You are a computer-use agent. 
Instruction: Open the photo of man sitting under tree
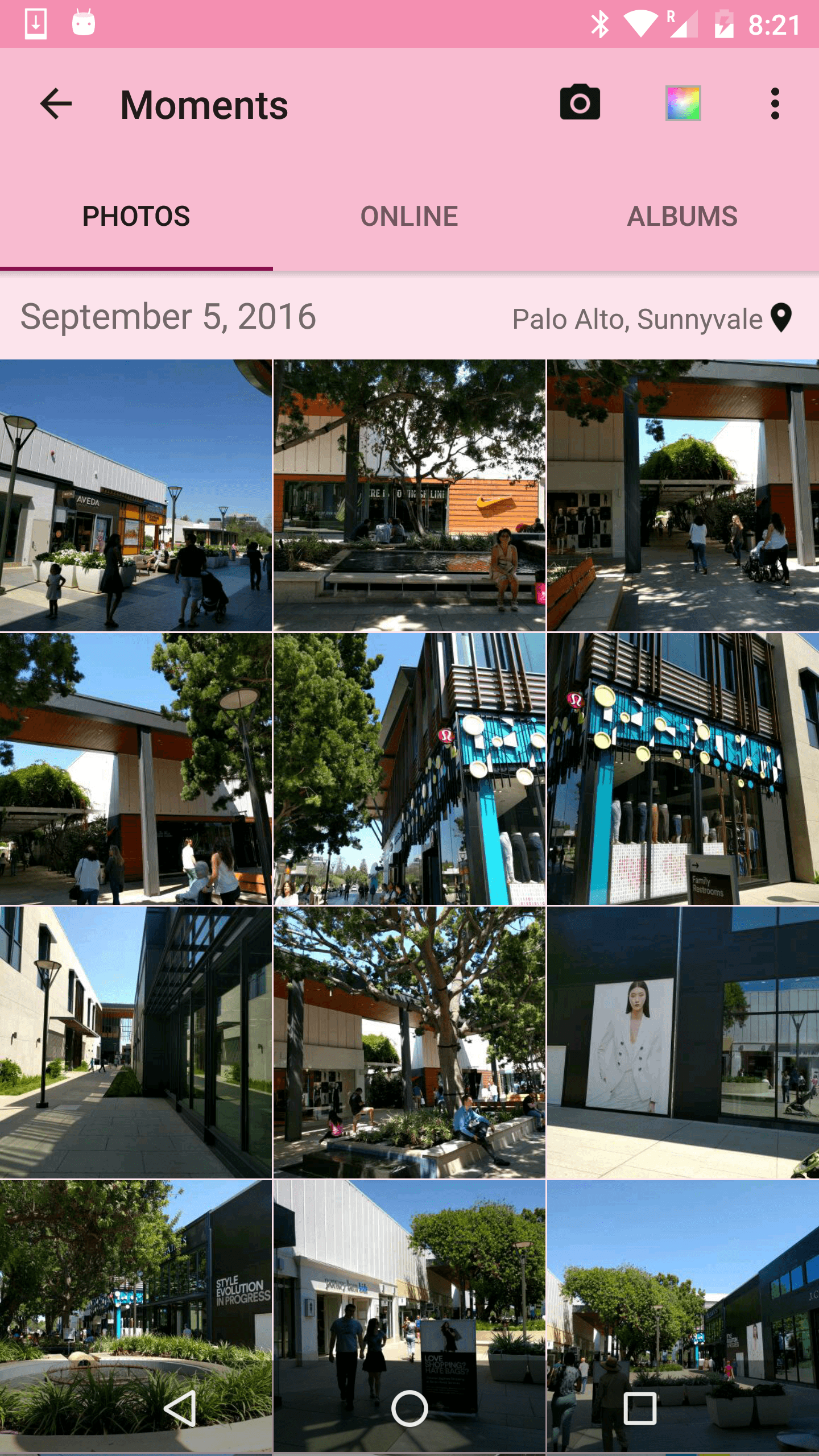point(409,1043)
